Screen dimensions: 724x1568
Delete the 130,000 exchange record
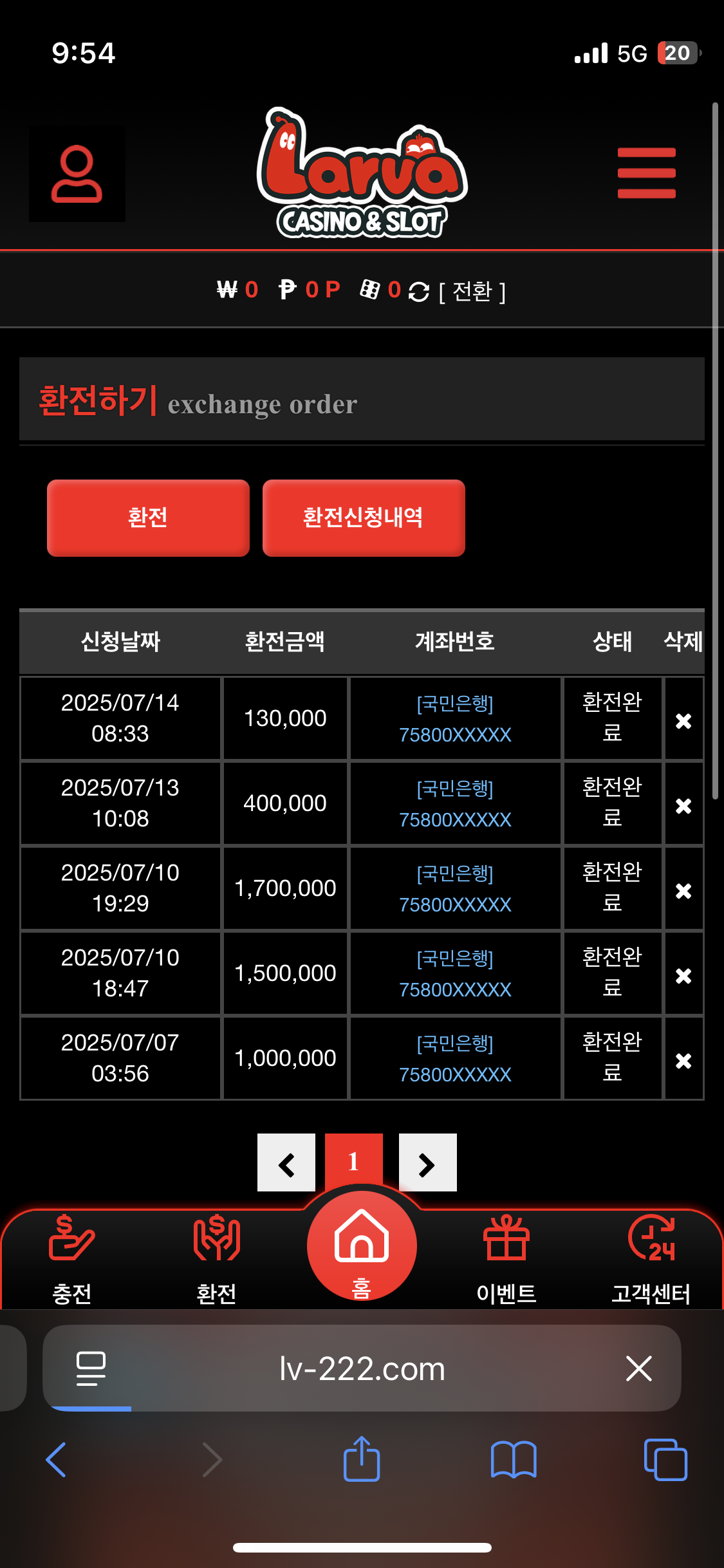tap(683, 720)
